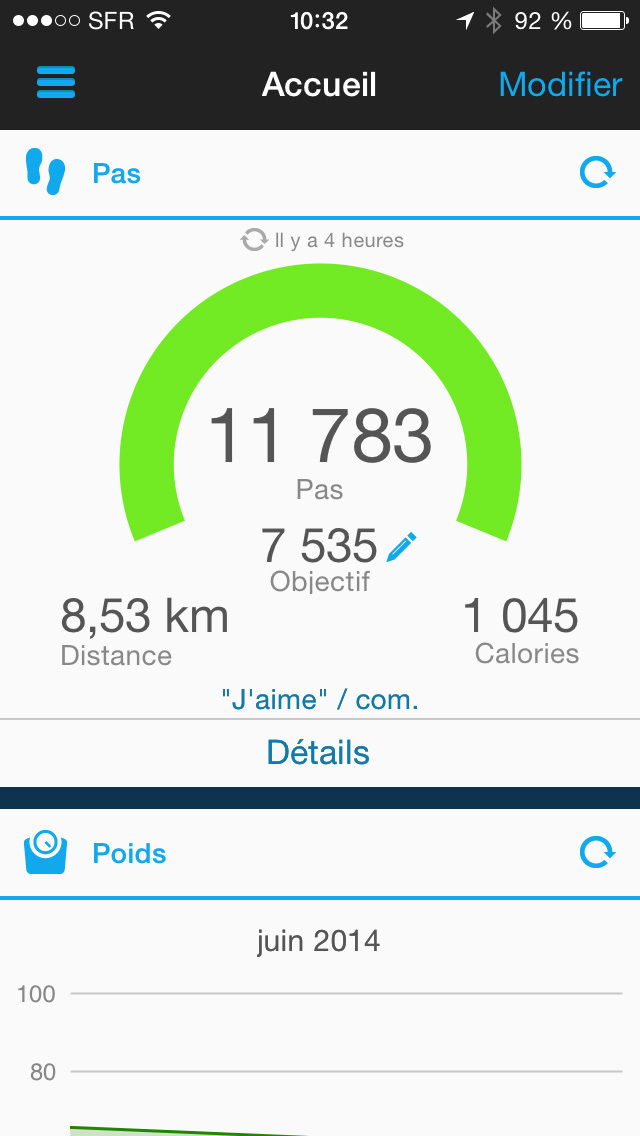Screen dimensions: 640x1136
Task: Open the hamburger menu
Action: [56, 83]
